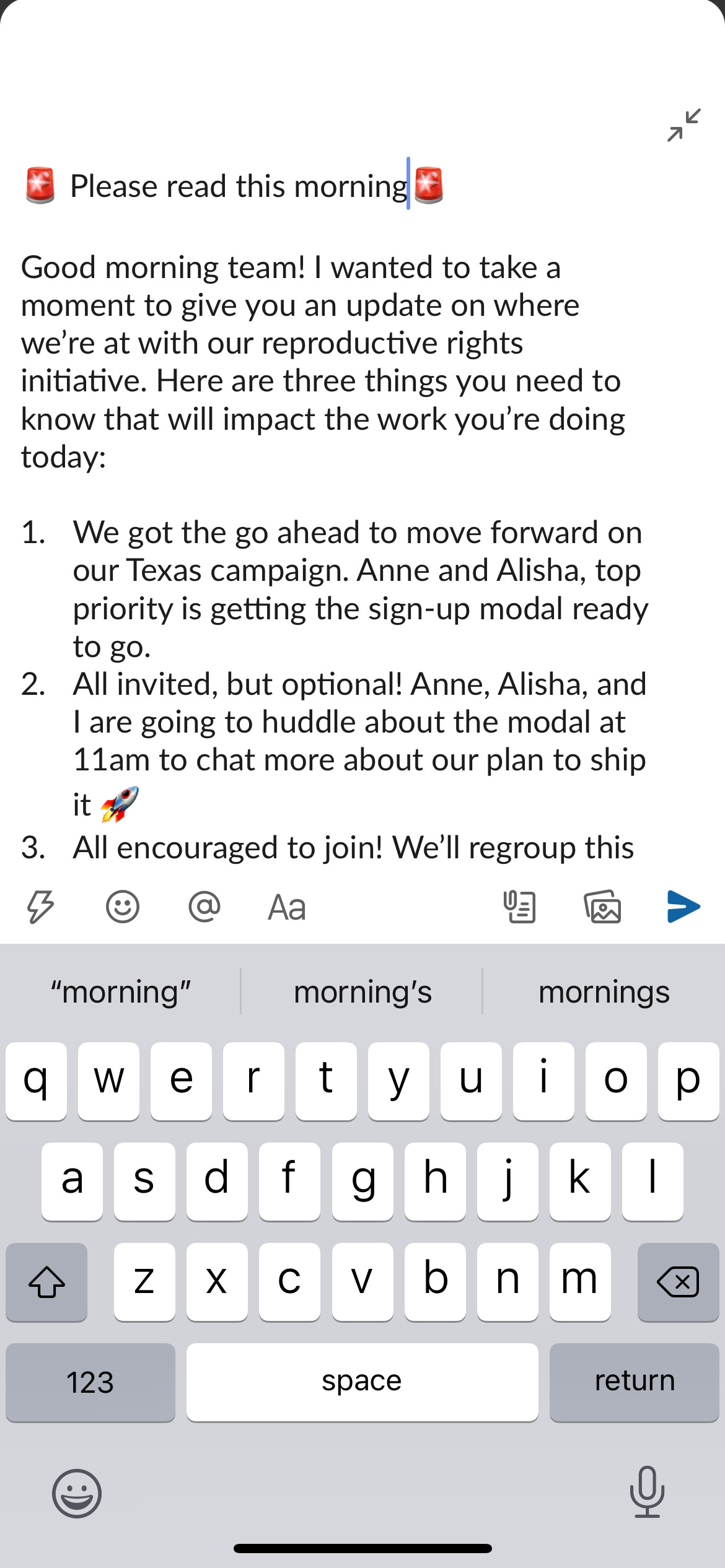The image size is (725, 1568).
Task: Open the emoji picker in the toolbar
Action: click(x=123, y=907)
